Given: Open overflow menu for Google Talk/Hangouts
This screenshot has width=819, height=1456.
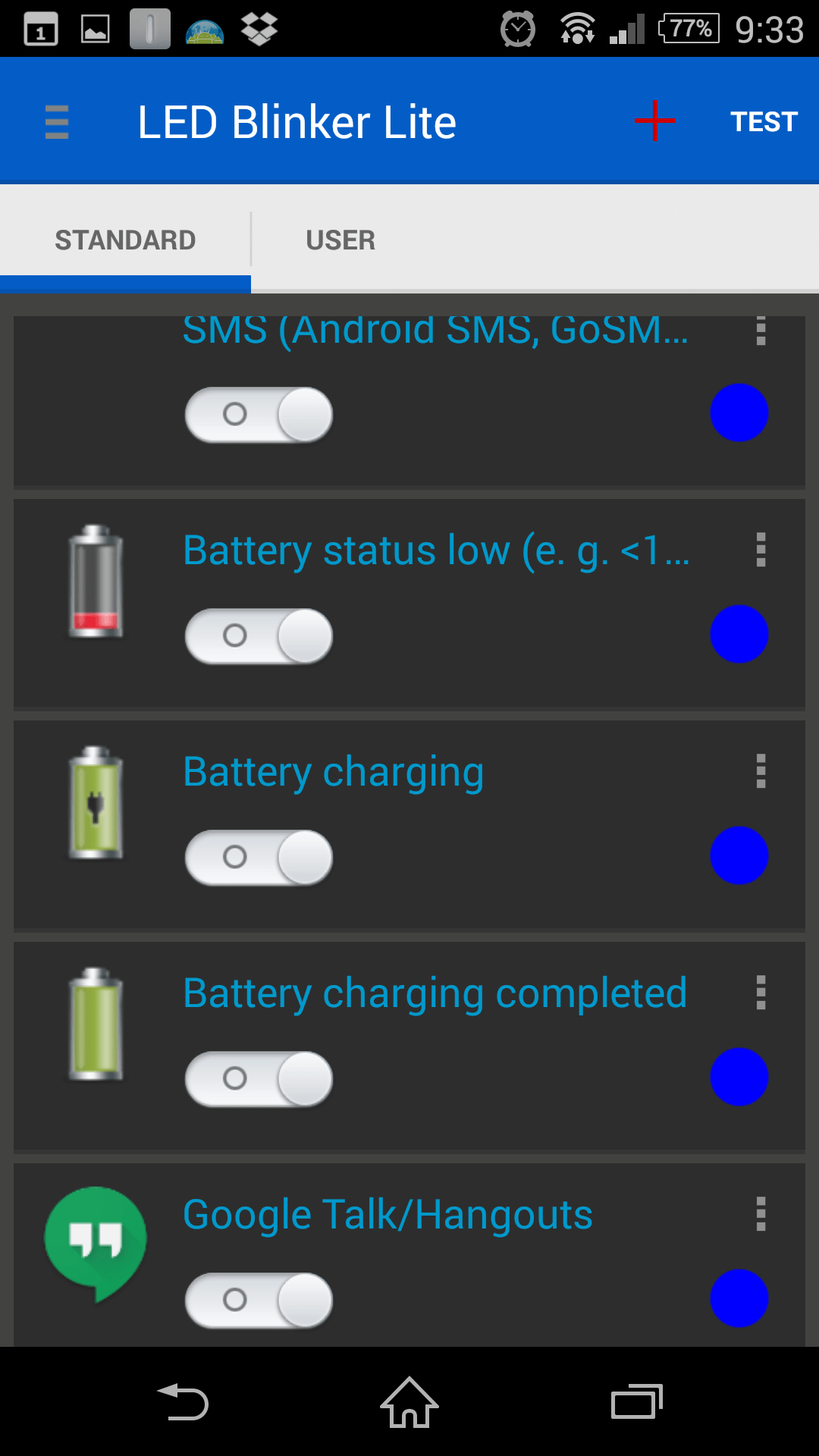Looking at the screenshot, I should (761, 1214).
